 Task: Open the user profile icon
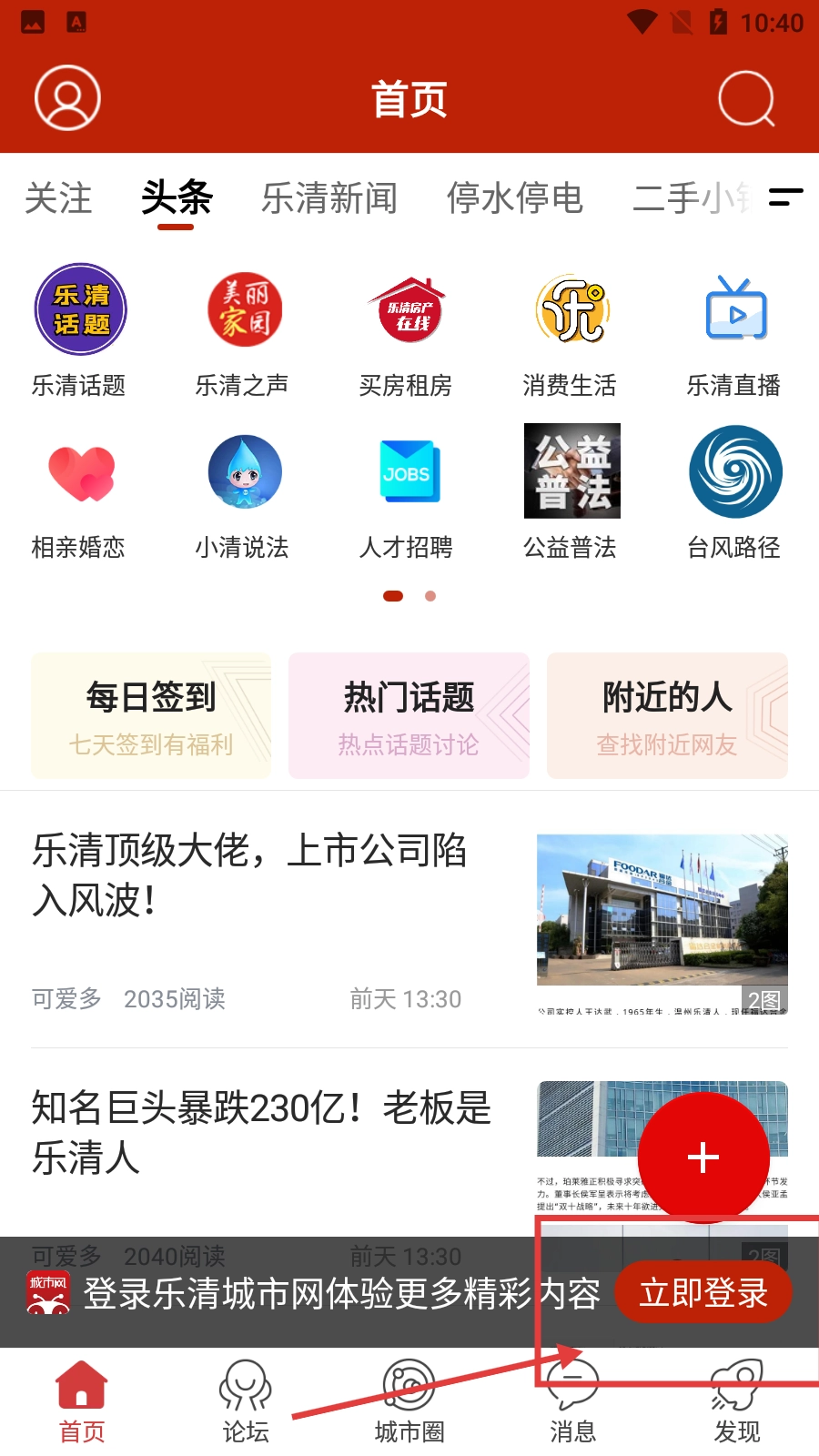[x=67, y=97]
